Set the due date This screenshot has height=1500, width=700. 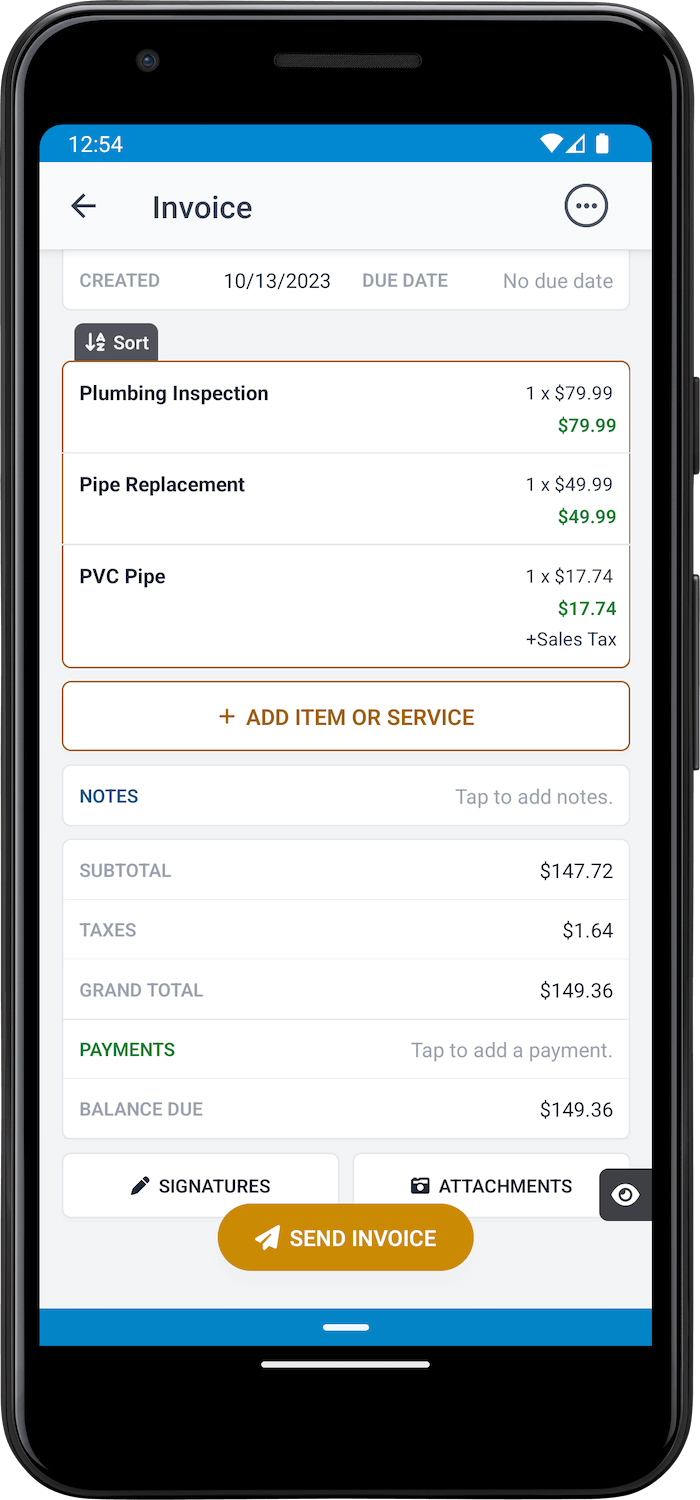557,281
